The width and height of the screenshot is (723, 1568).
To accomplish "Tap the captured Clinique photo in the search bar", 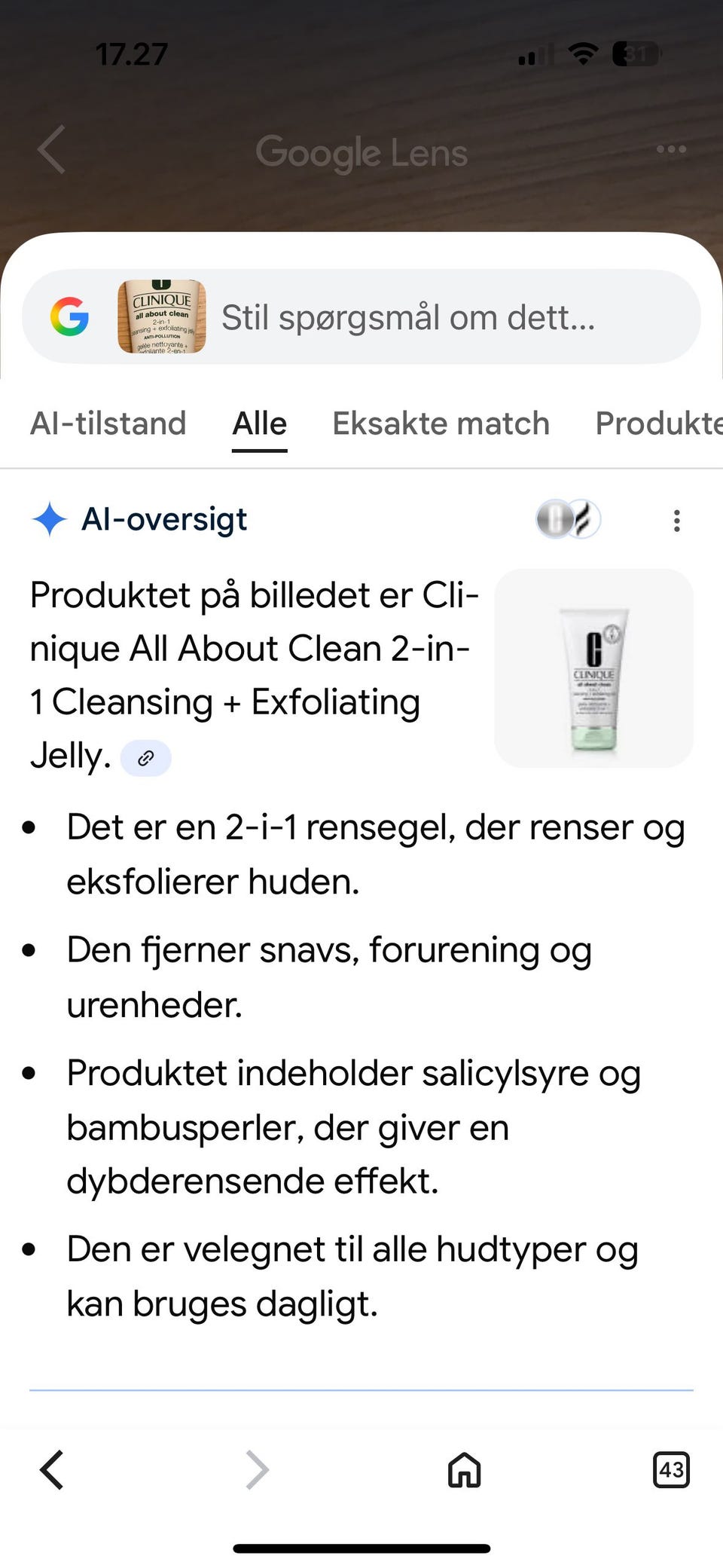I will pyautogui.click(x=160, y=317).
